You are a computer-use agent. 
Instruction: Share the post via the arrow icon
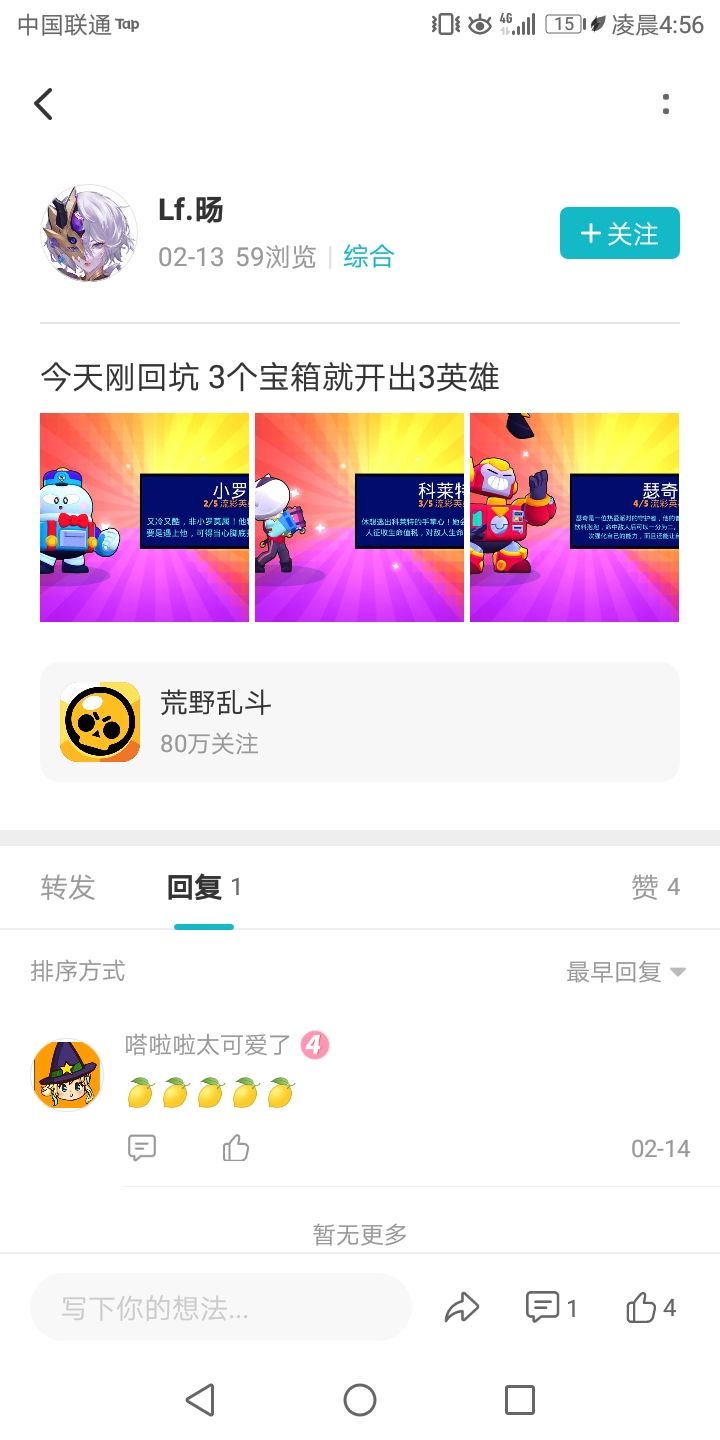point(462,1307)
